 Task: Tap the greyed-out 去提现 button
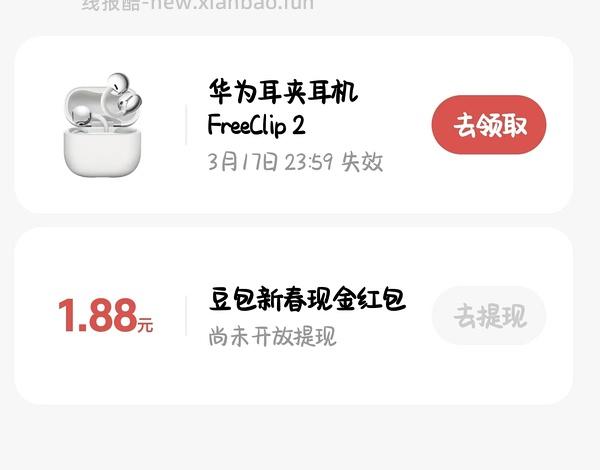pyautogui.click(x=489, y=316)
